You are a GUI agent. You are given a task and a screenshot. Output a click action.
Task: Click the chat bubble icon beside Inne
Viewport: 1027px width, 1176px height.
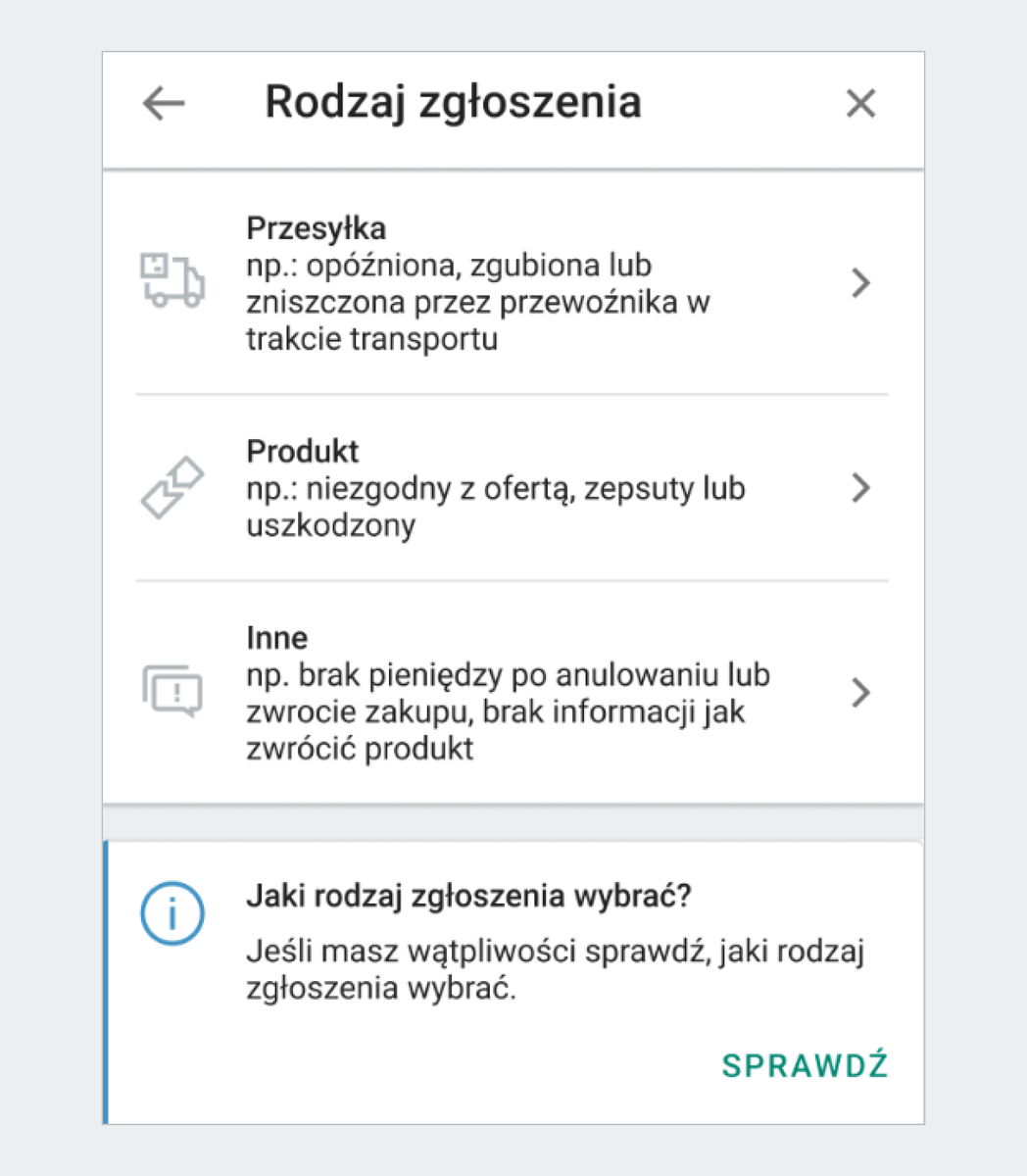[172, 692]
